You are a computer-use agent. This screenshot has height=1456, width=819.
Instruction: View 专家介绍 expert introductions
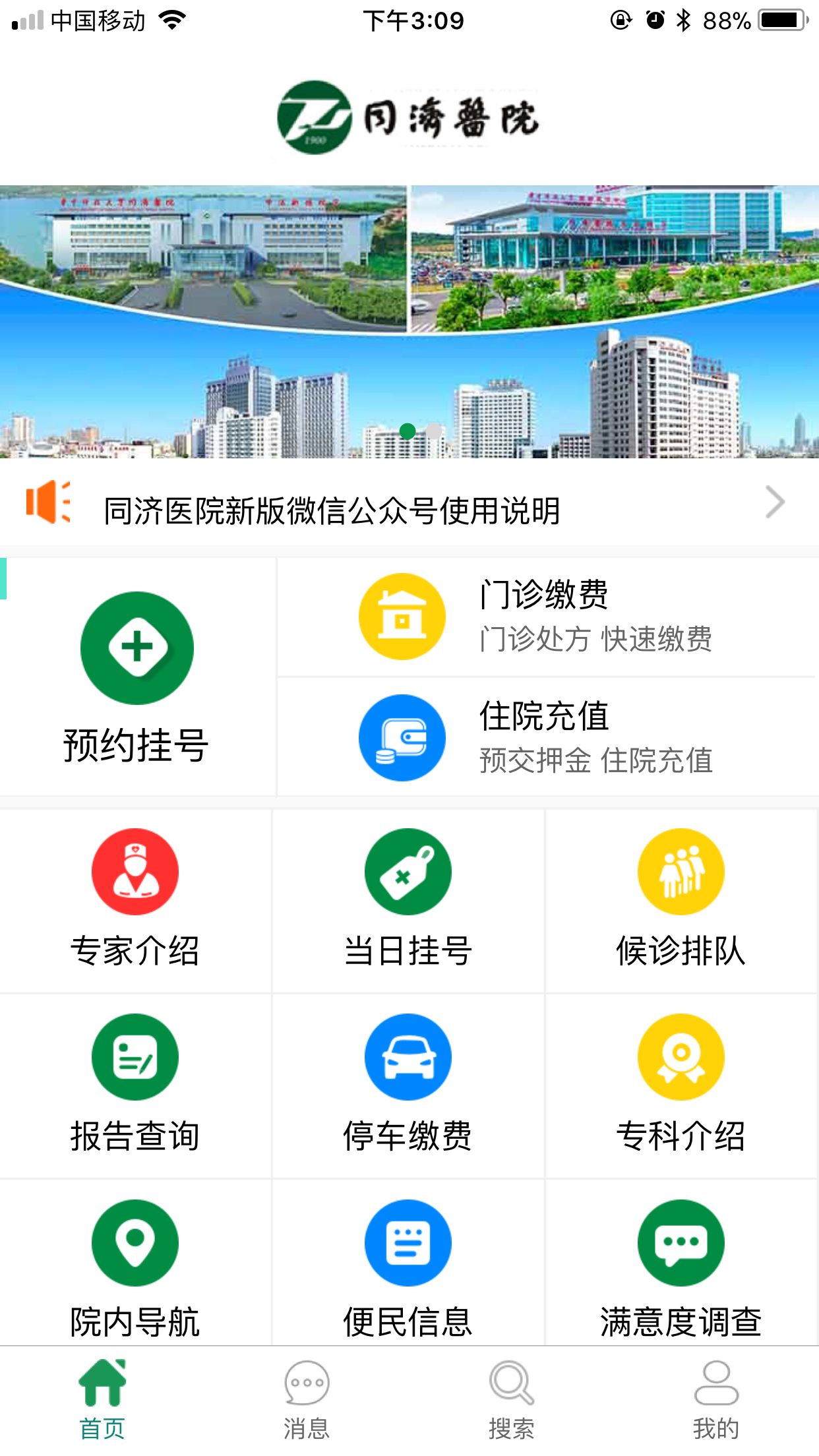coord(135,900)
